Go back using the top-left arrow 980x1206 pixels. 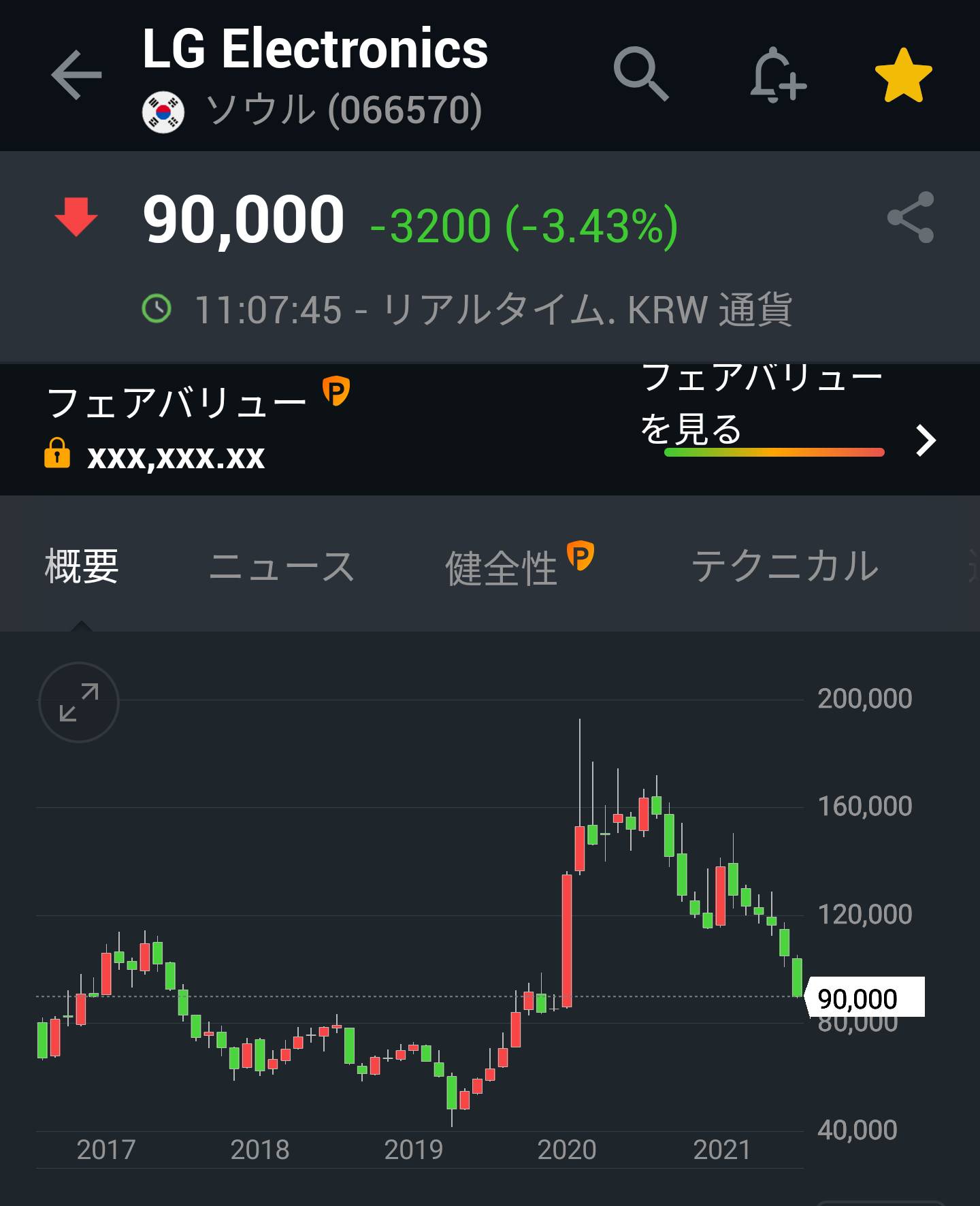(76, 75)
